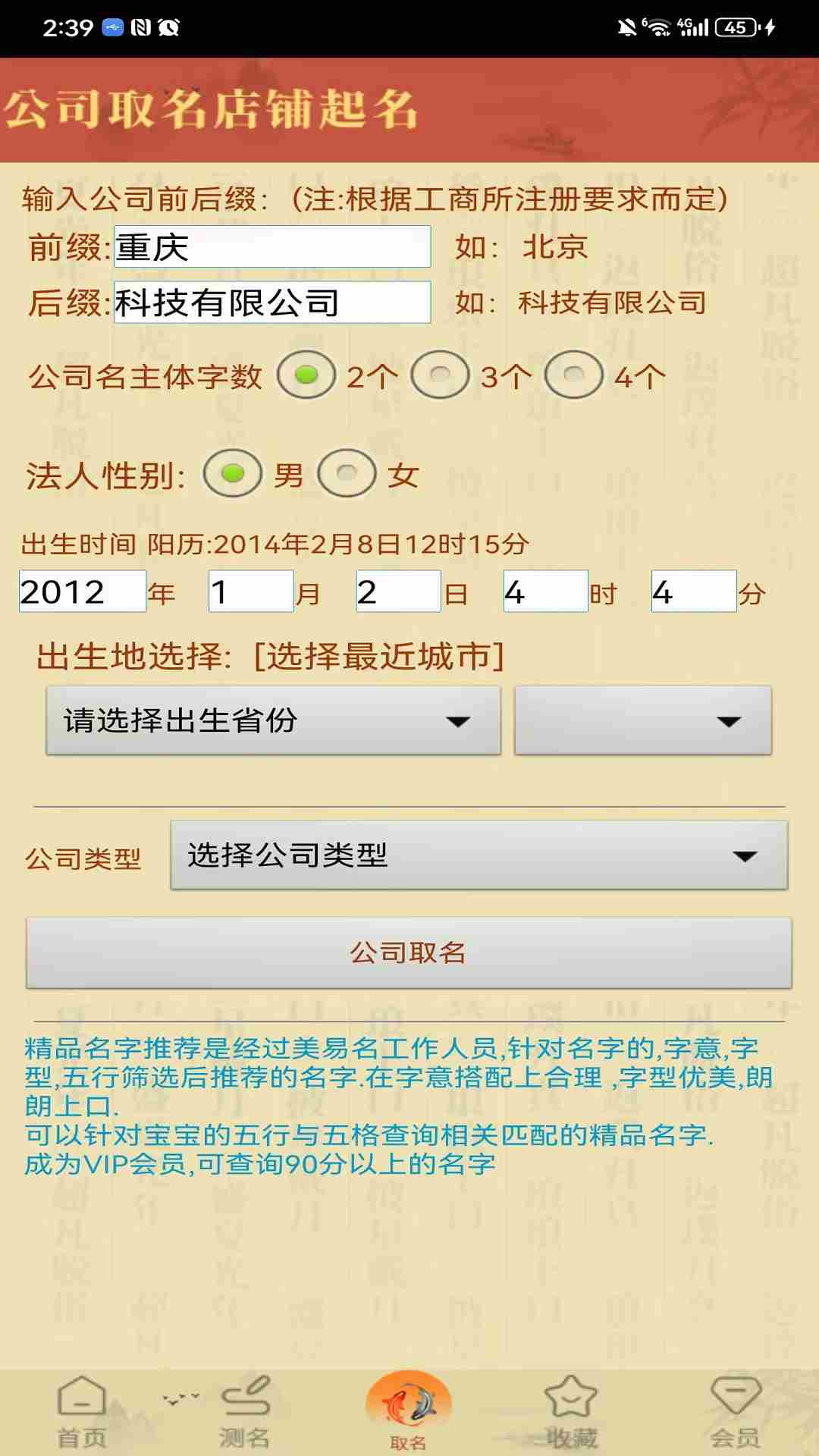Image resolution: width=819 pixels, height=1456 pixels.
Task: Select 2个 for company name length
Action: [x=306, y=375]
